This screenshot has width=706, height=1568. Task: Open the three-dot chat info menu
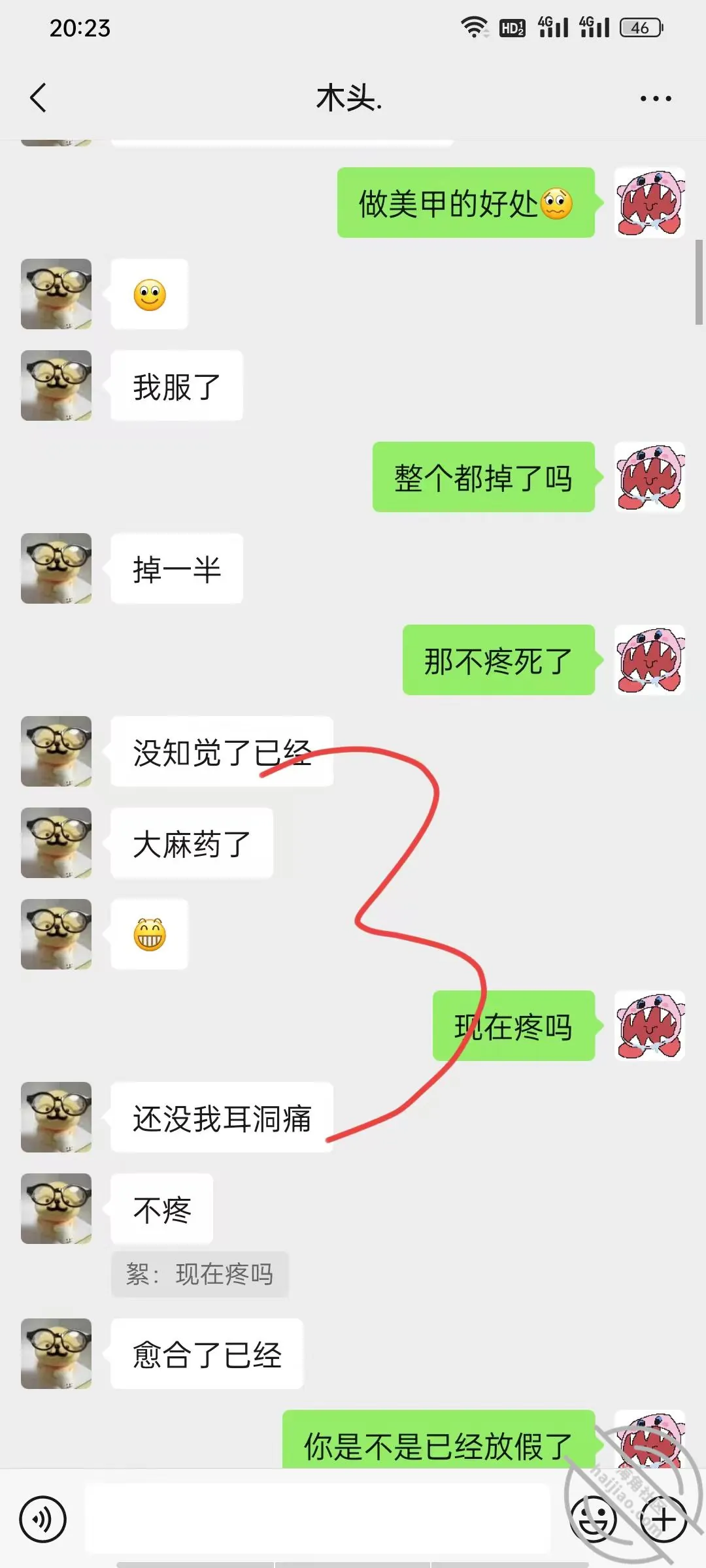(656, 99)
